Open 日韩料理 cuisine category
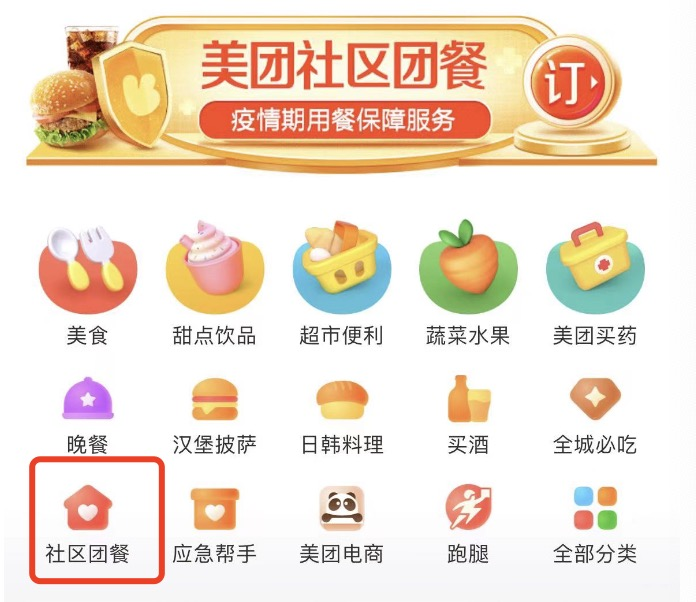This screenshot has height=602, width=696. pos(342,415)
